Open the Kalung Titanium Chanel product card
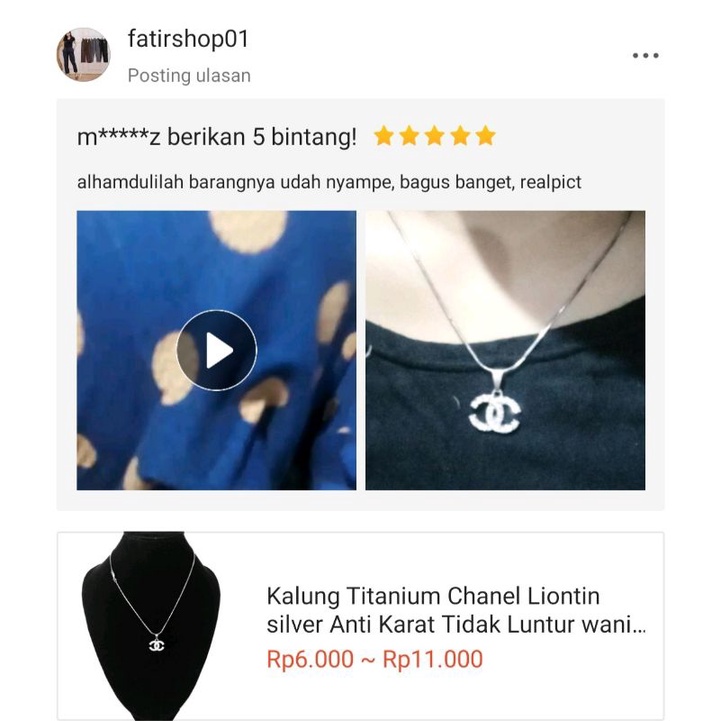 click(x=360, y=626)
